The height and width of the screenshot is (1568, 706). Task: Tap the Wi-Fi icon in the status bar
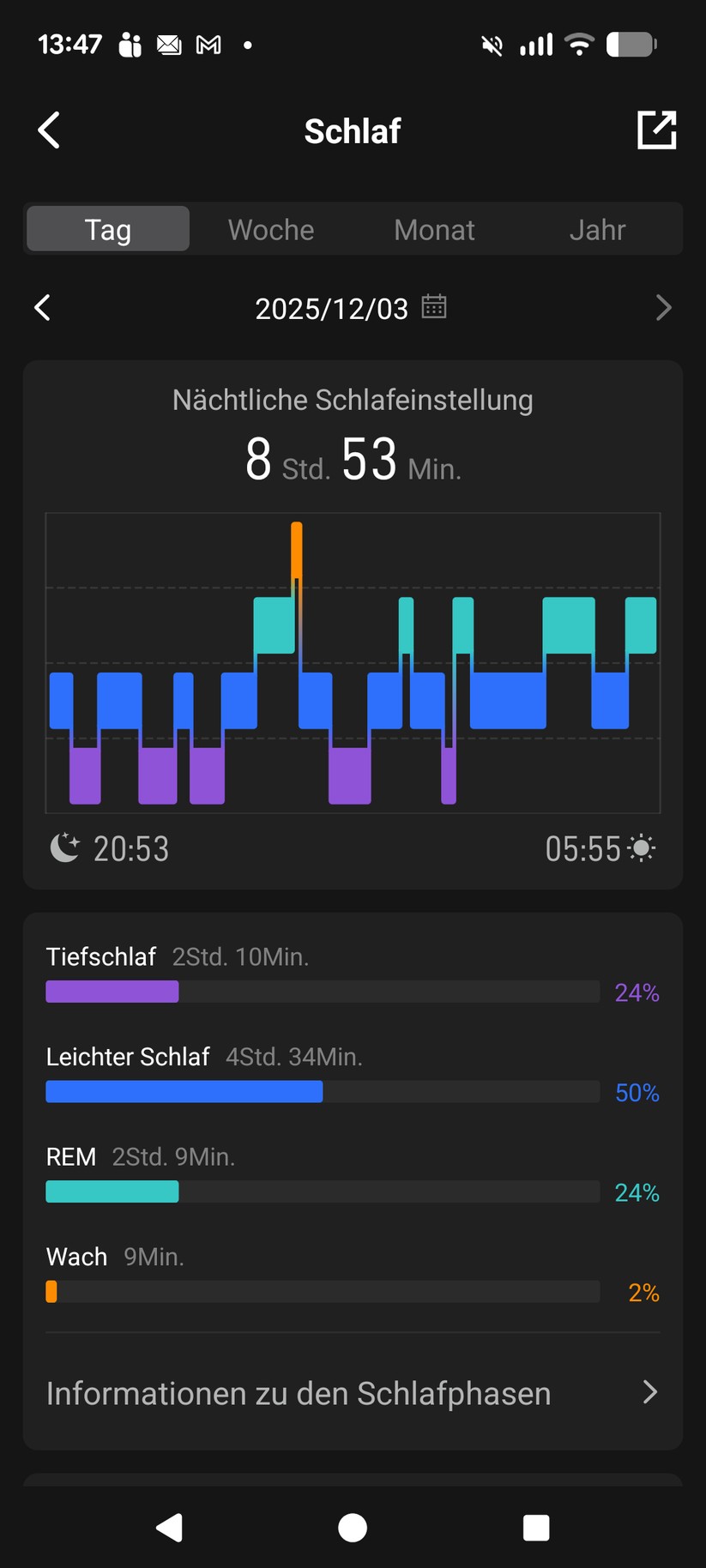tap(580, 45)
